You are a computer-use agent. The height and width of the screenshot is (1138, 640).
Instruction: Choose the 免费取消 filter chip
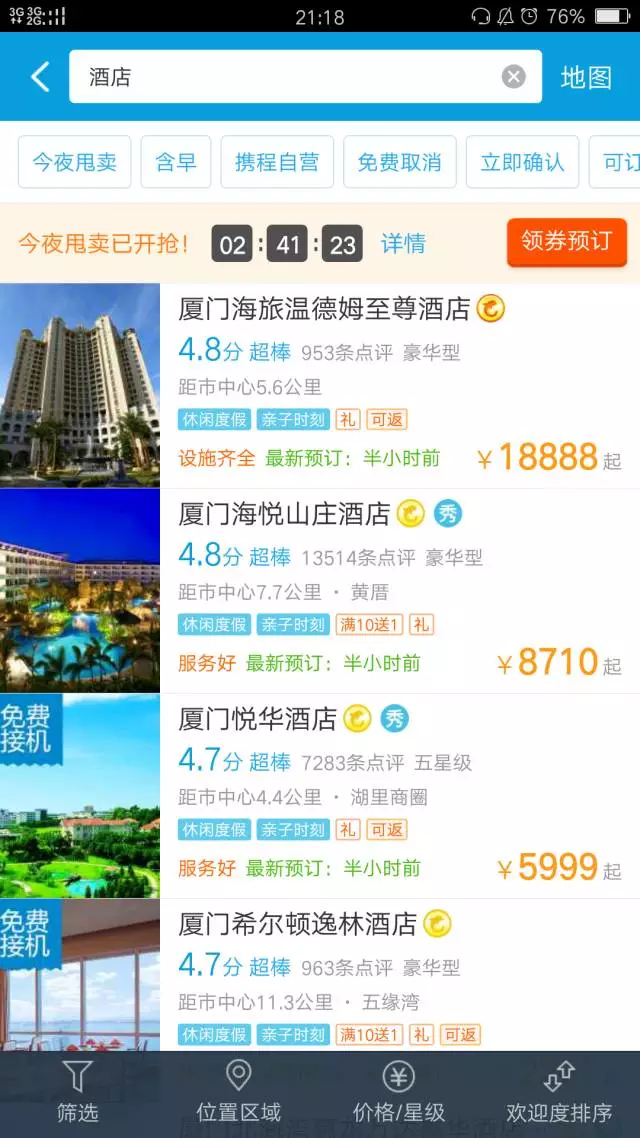click(400, 162)
